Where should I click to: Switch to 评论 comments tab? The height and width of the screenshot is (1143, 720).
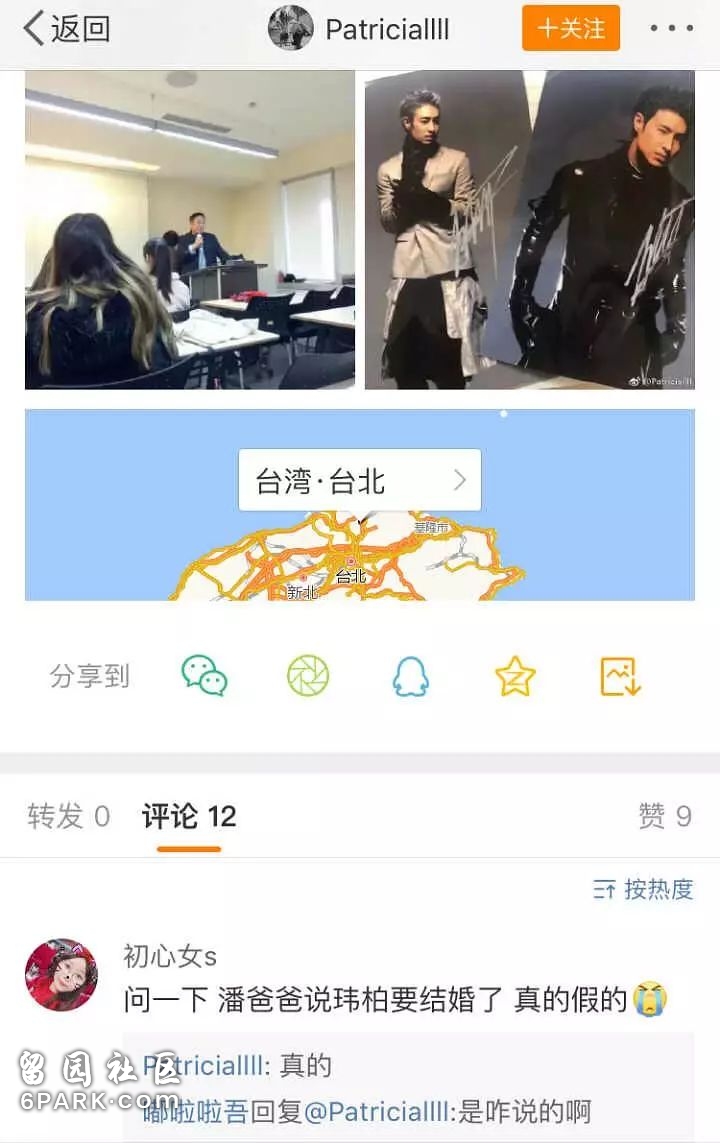pyautogui.click(x=189, y=816)
